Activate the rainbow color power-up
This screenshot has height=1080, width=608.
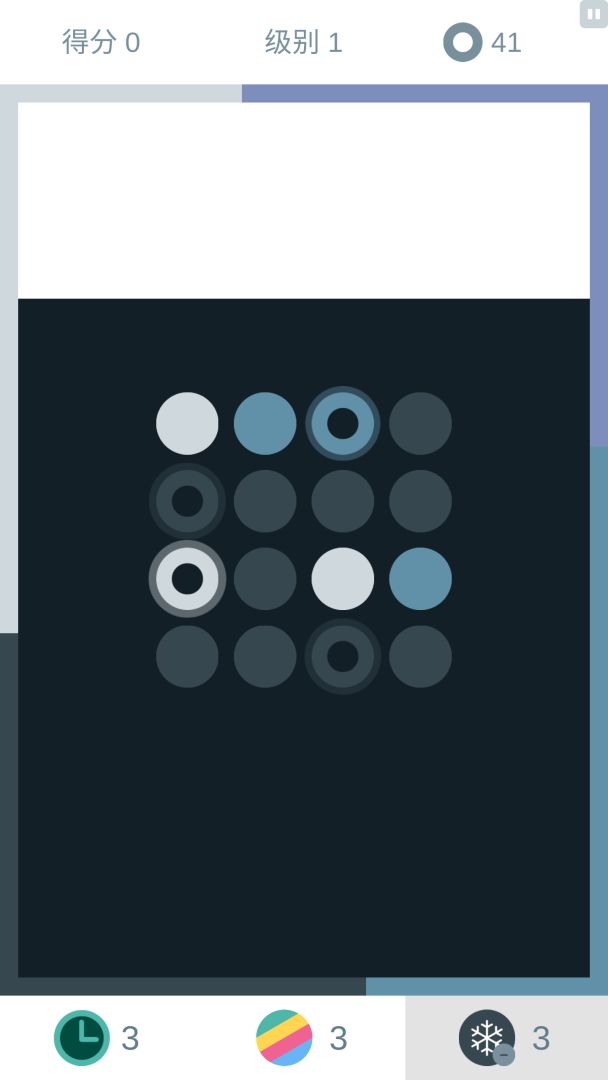(x=284, y=1038)
